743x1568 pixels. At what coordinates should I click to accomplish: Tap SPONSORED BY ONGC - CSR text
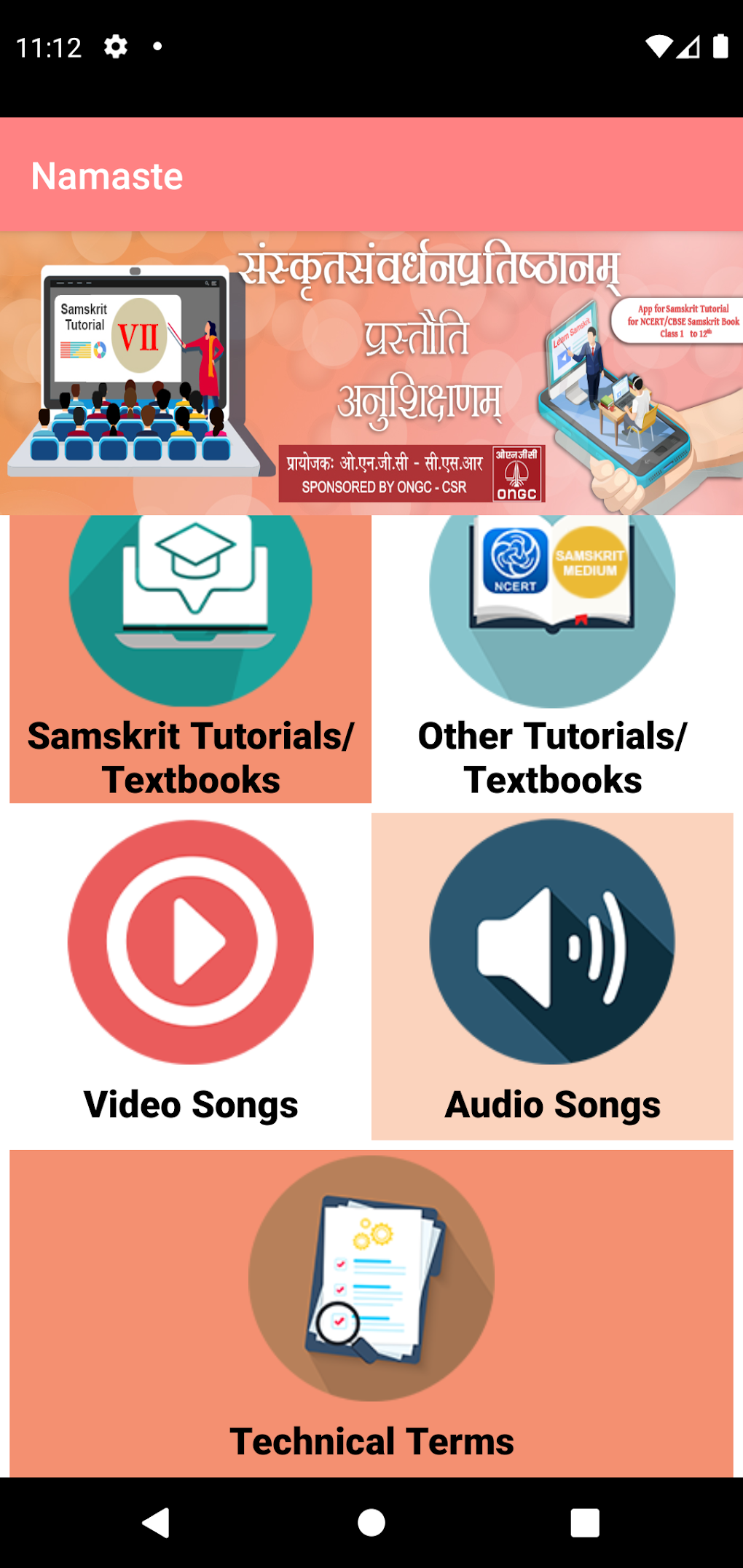(386, 488)
